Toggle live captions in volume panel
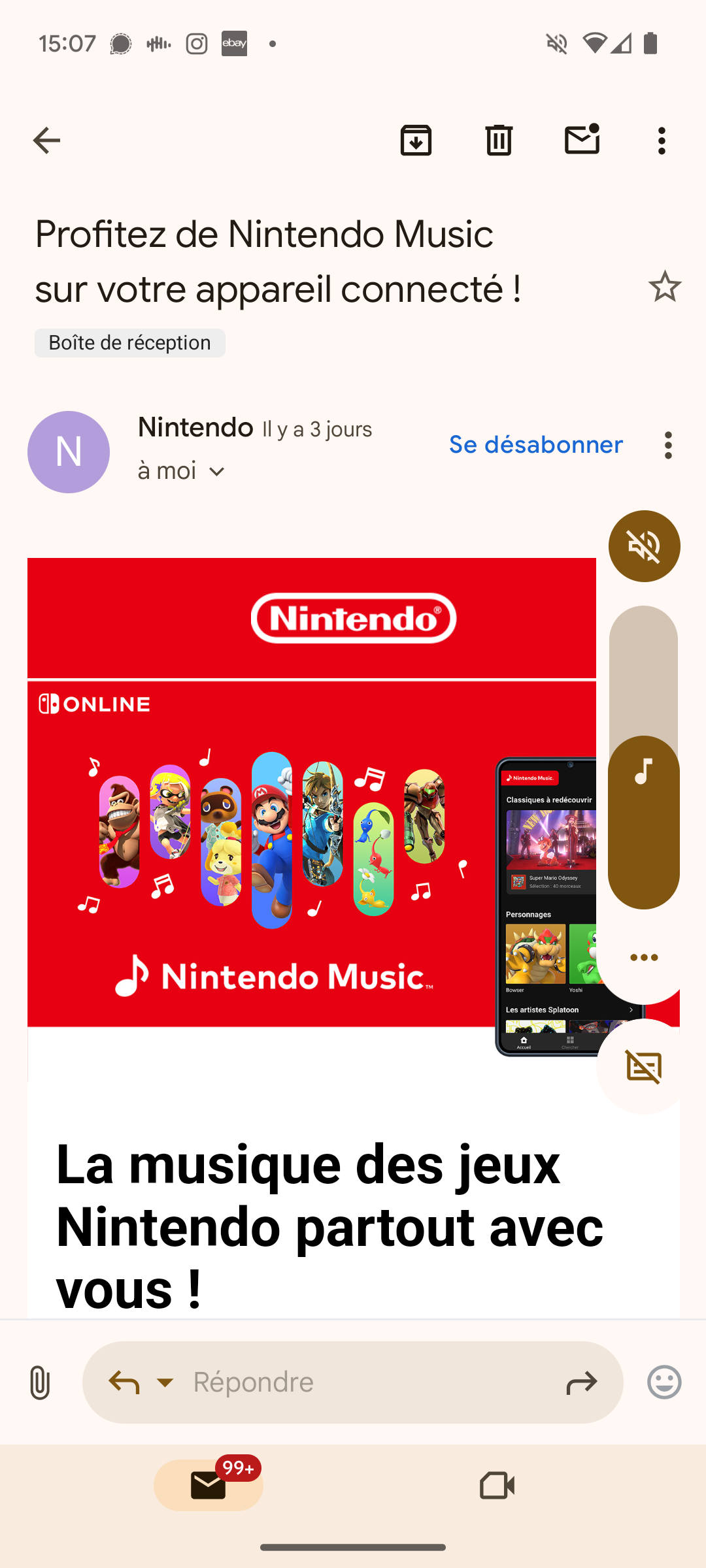The height and width of the screenshot is (1568, 706). [x=644, y=1067]
